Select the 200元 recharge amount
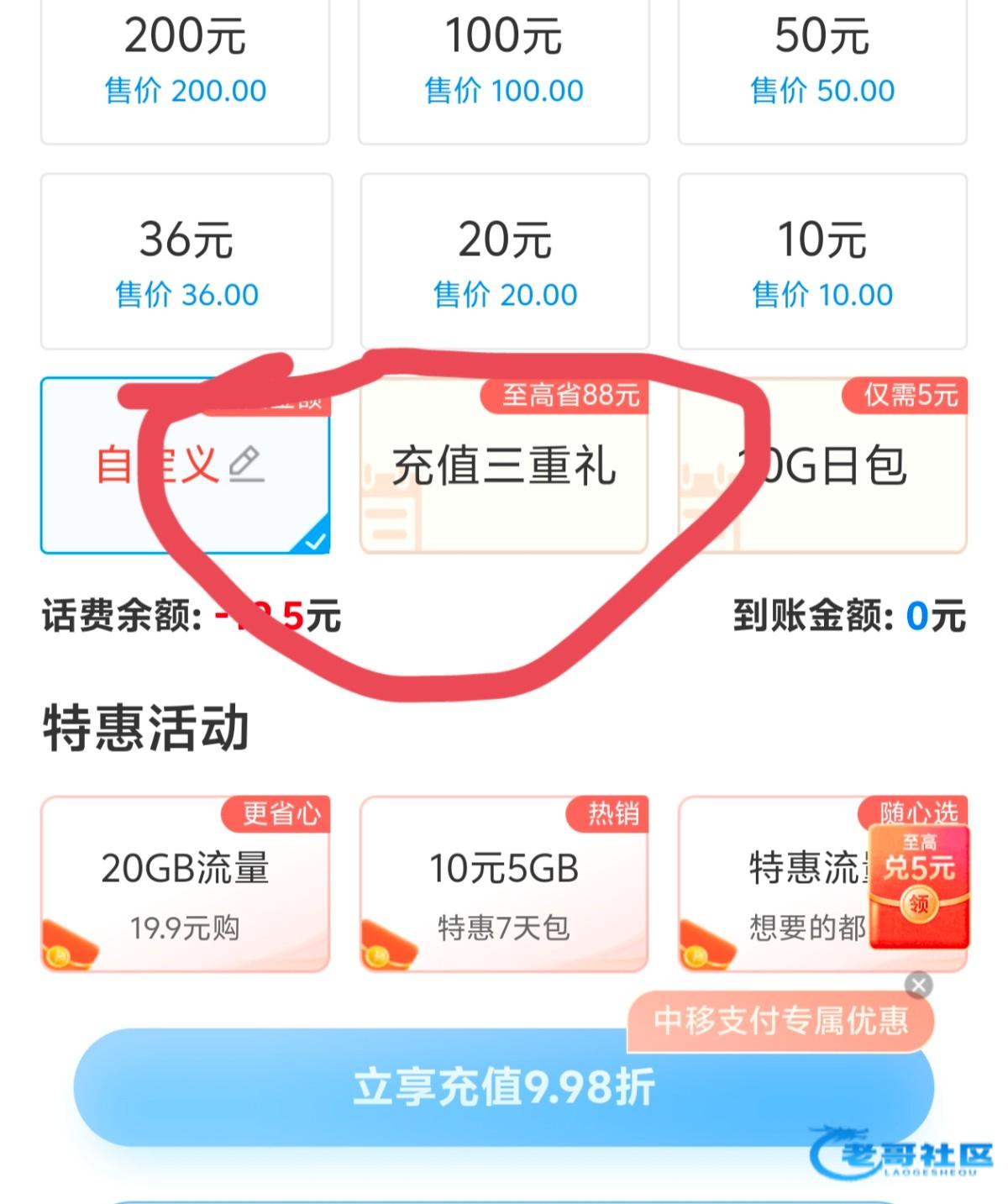This screenshot has height=1204, width=1008. [x=185, y=63]
